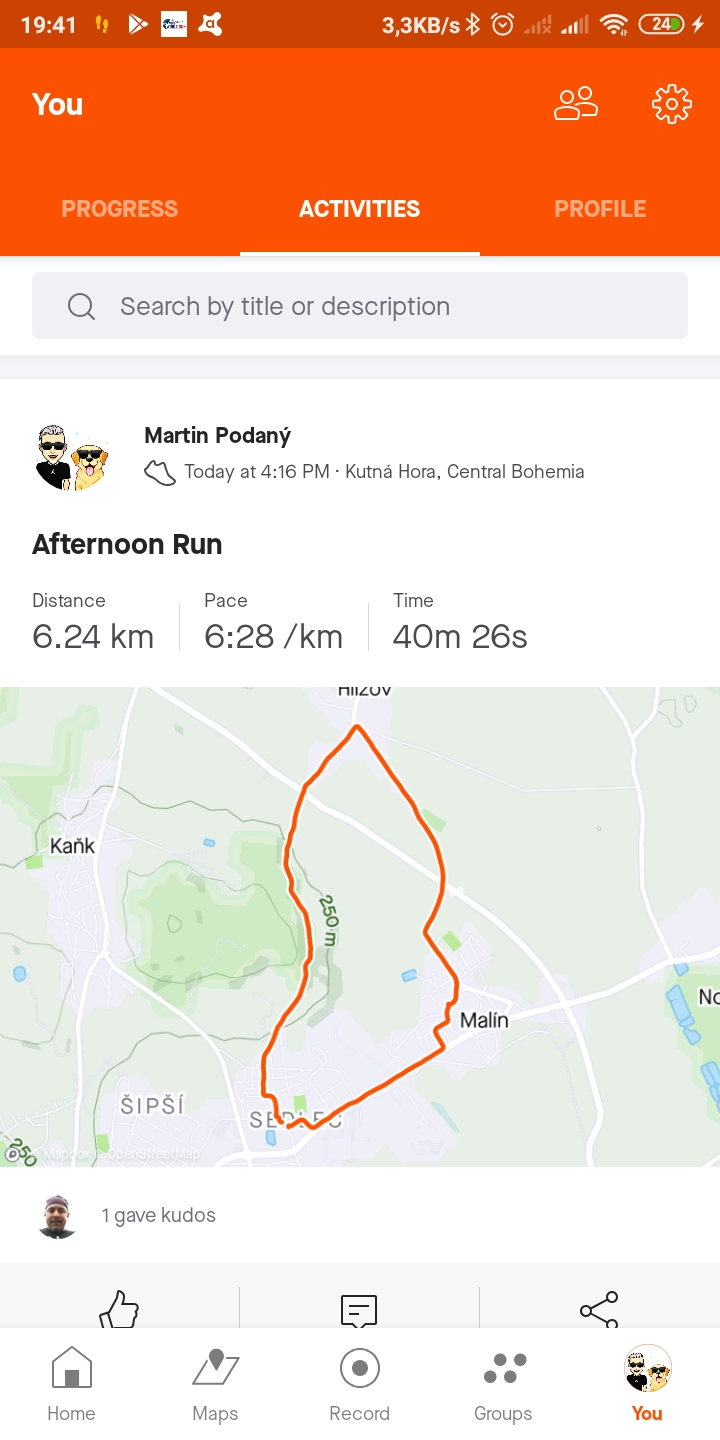Open the Record tab
Viewport: 720px width, 1440px height.
(x=360, y=1384)
